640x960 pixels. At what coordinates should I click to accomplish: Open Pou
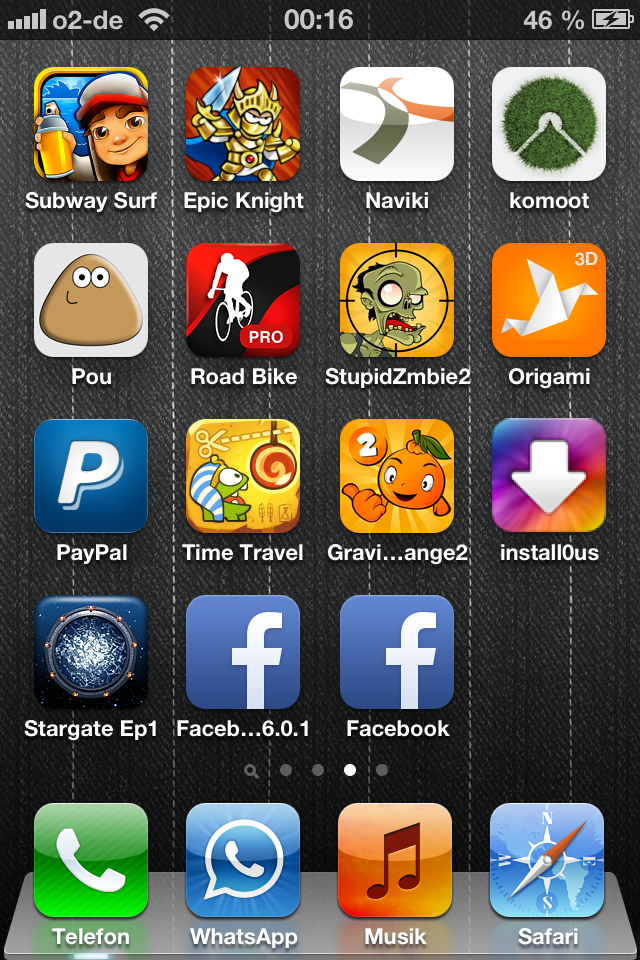pos(91,300)
